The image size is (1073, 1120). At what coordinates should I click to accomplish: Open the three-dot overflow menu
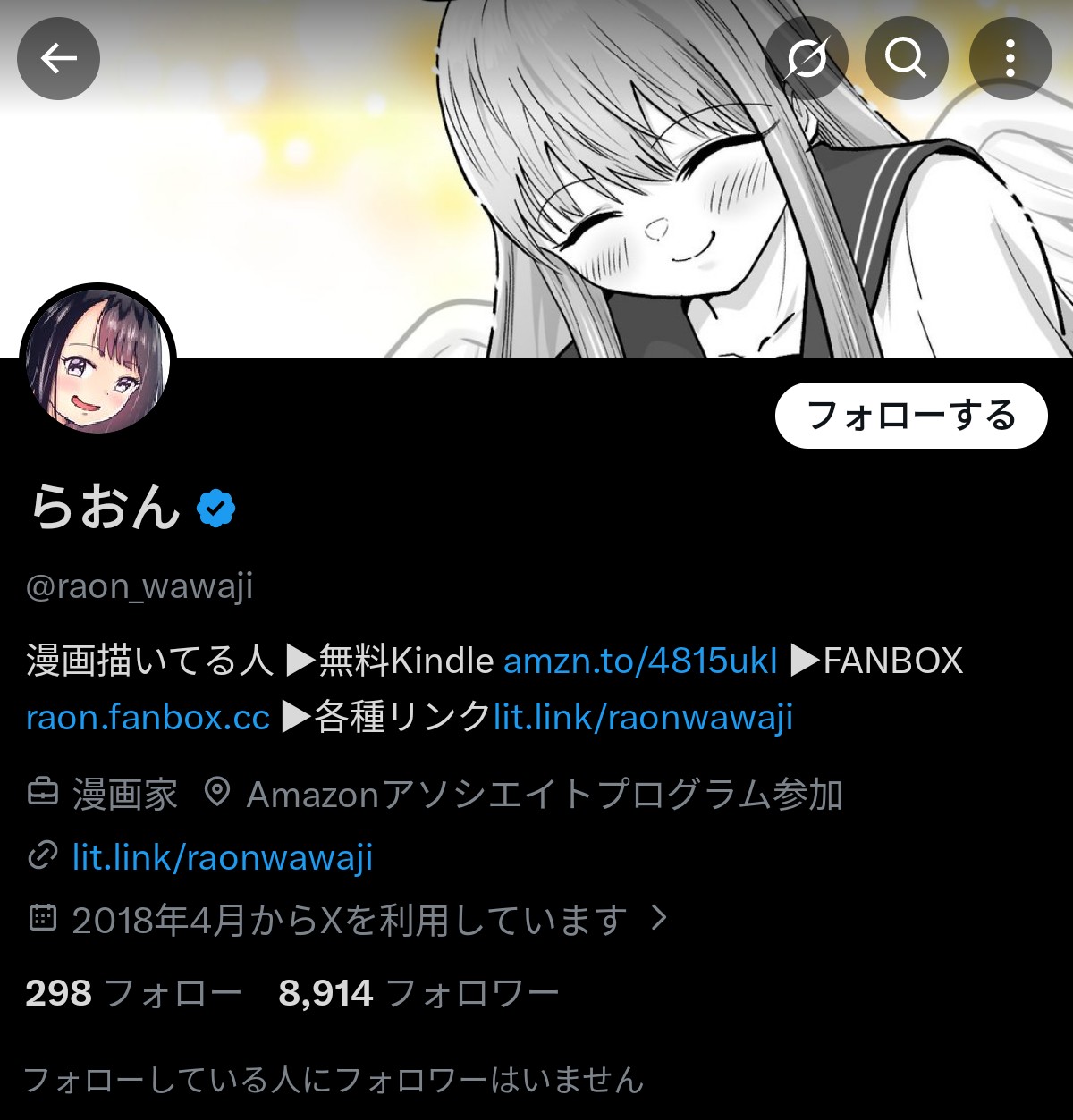tap(1010, 58)
